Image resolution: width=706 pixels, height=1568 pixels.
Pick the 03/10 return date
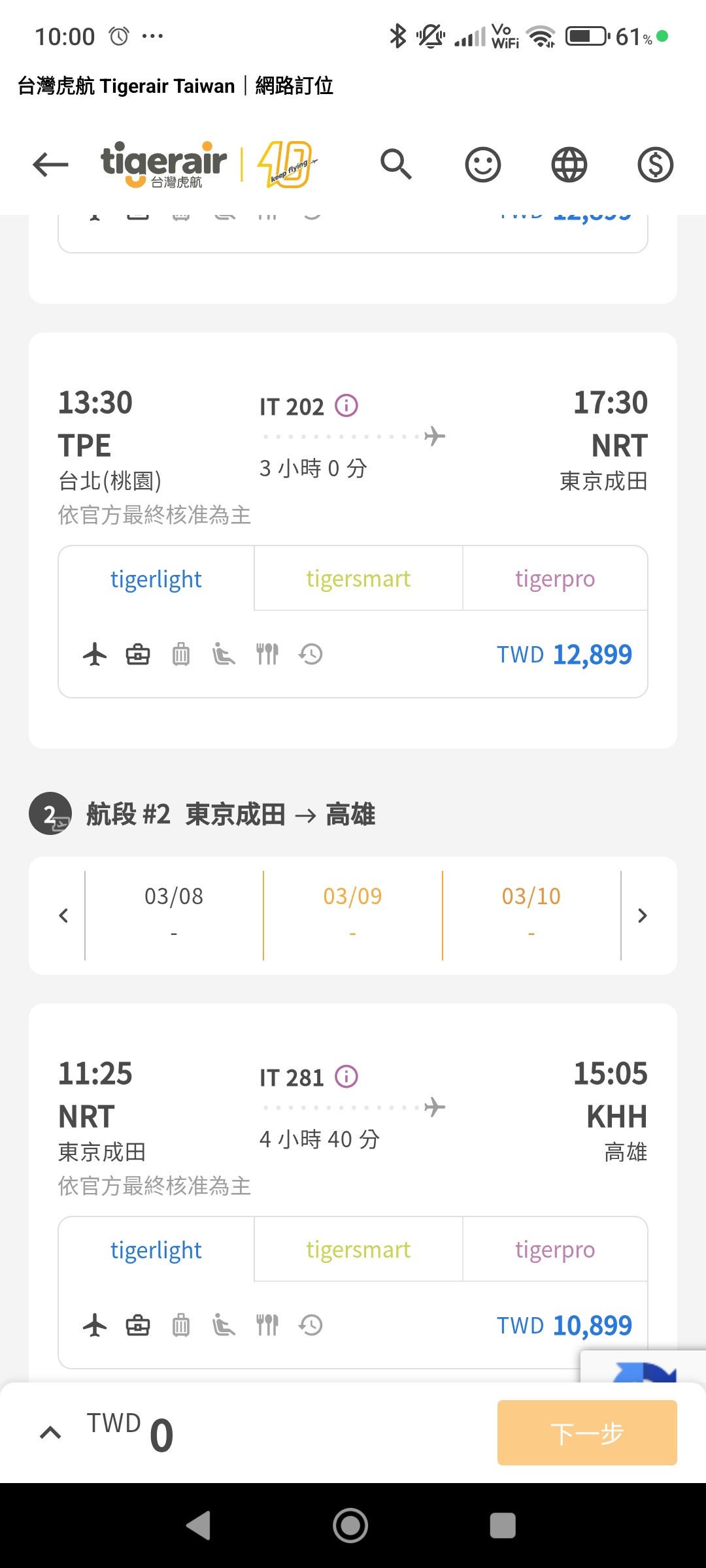point(531,915)
